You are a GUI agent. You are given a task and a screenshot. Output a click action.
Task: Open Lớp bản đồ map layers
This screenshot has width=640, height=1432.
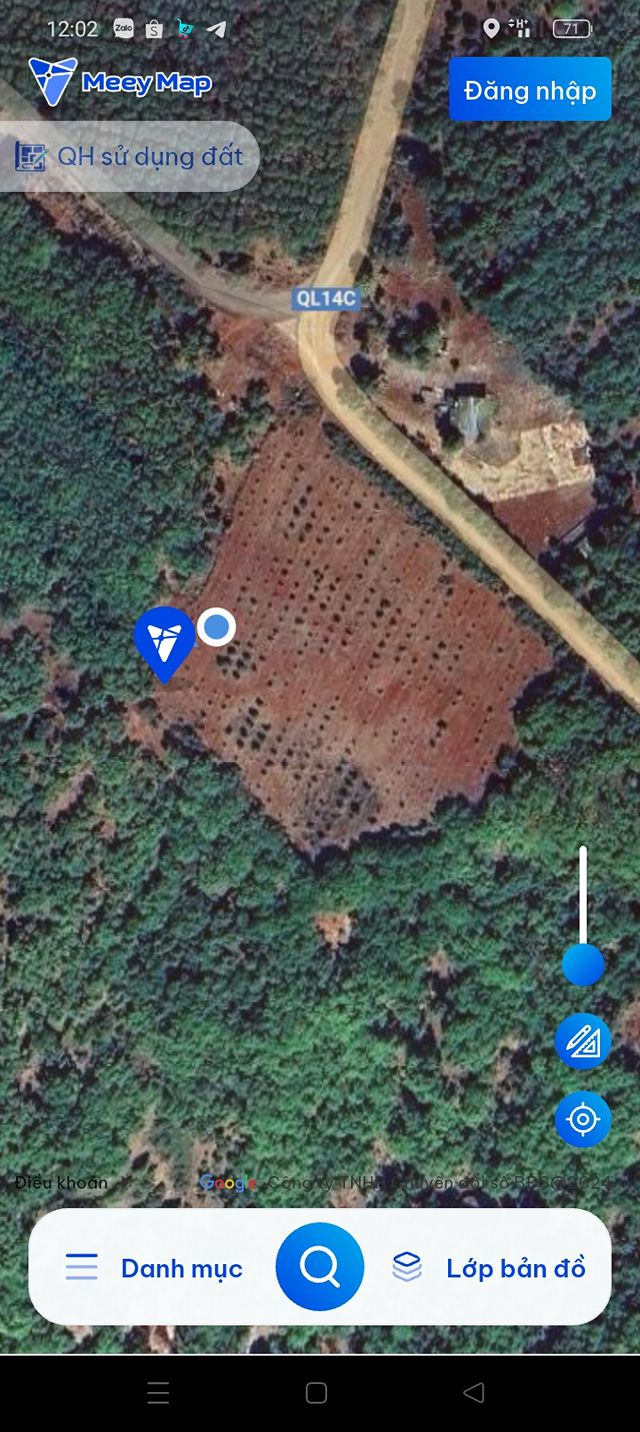coord(489,1268)
